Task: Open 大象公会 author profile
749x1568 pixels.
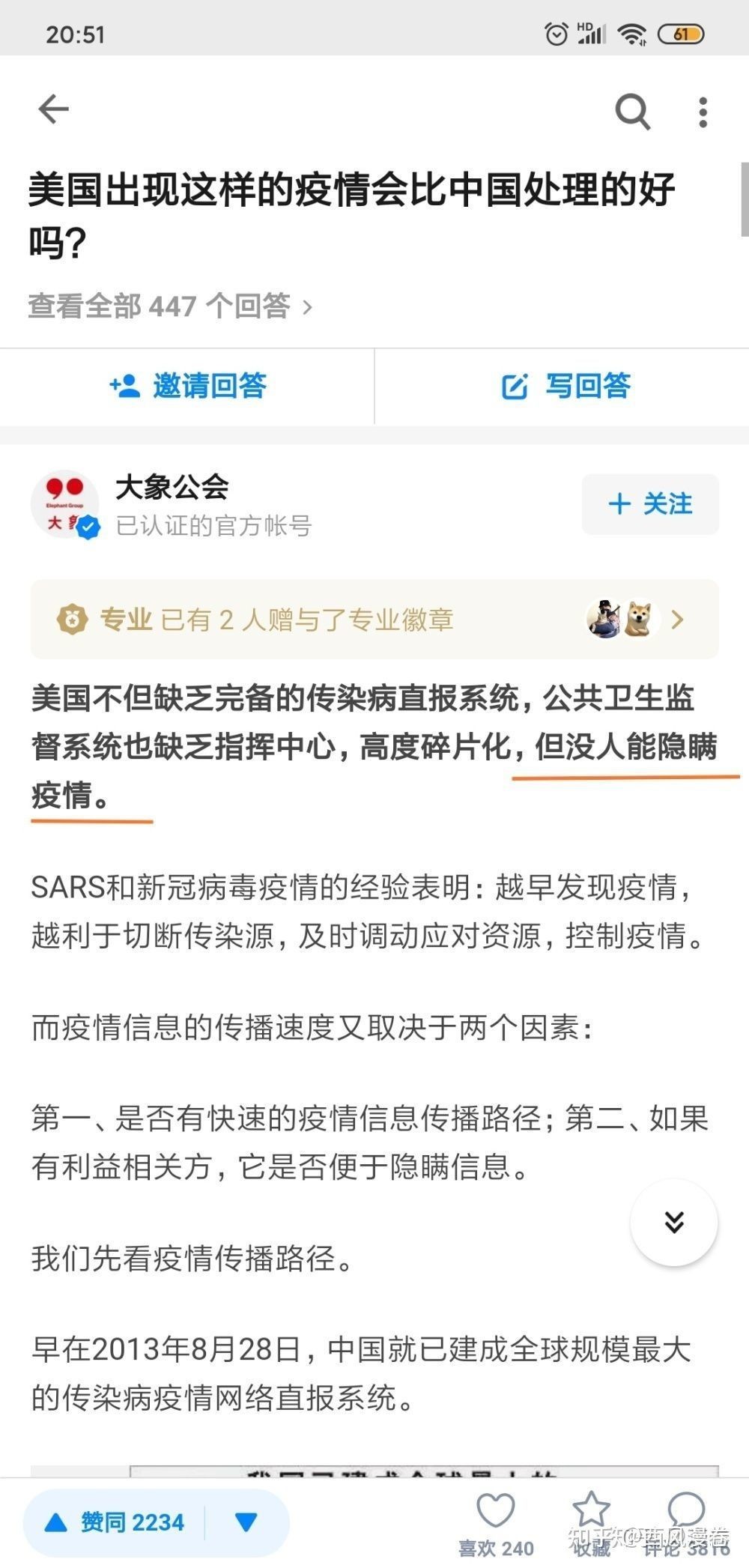Action: pyautogui.click(x=172, y=488)
